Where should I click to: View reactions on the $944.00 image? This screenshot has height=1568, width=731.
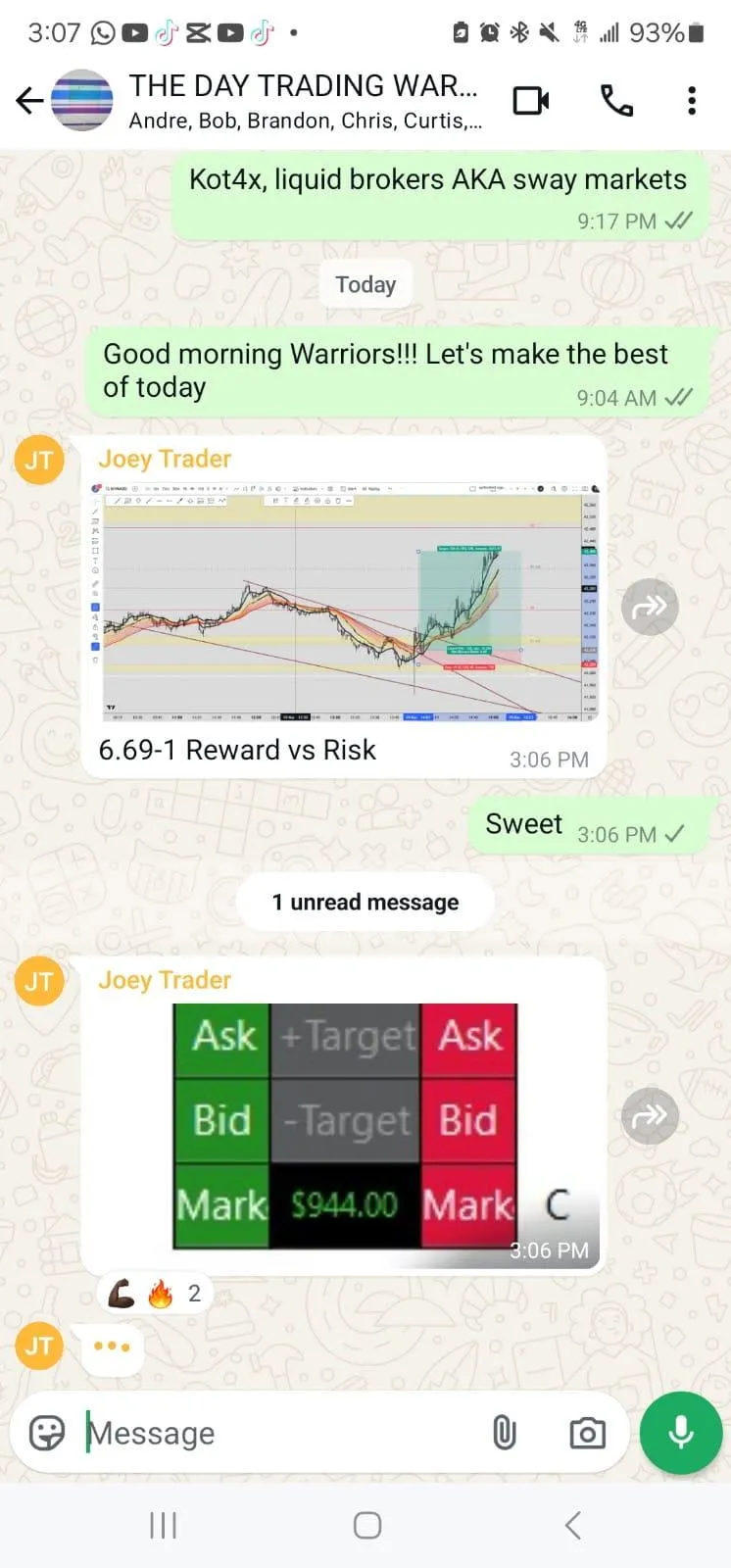coord(156,1294)
